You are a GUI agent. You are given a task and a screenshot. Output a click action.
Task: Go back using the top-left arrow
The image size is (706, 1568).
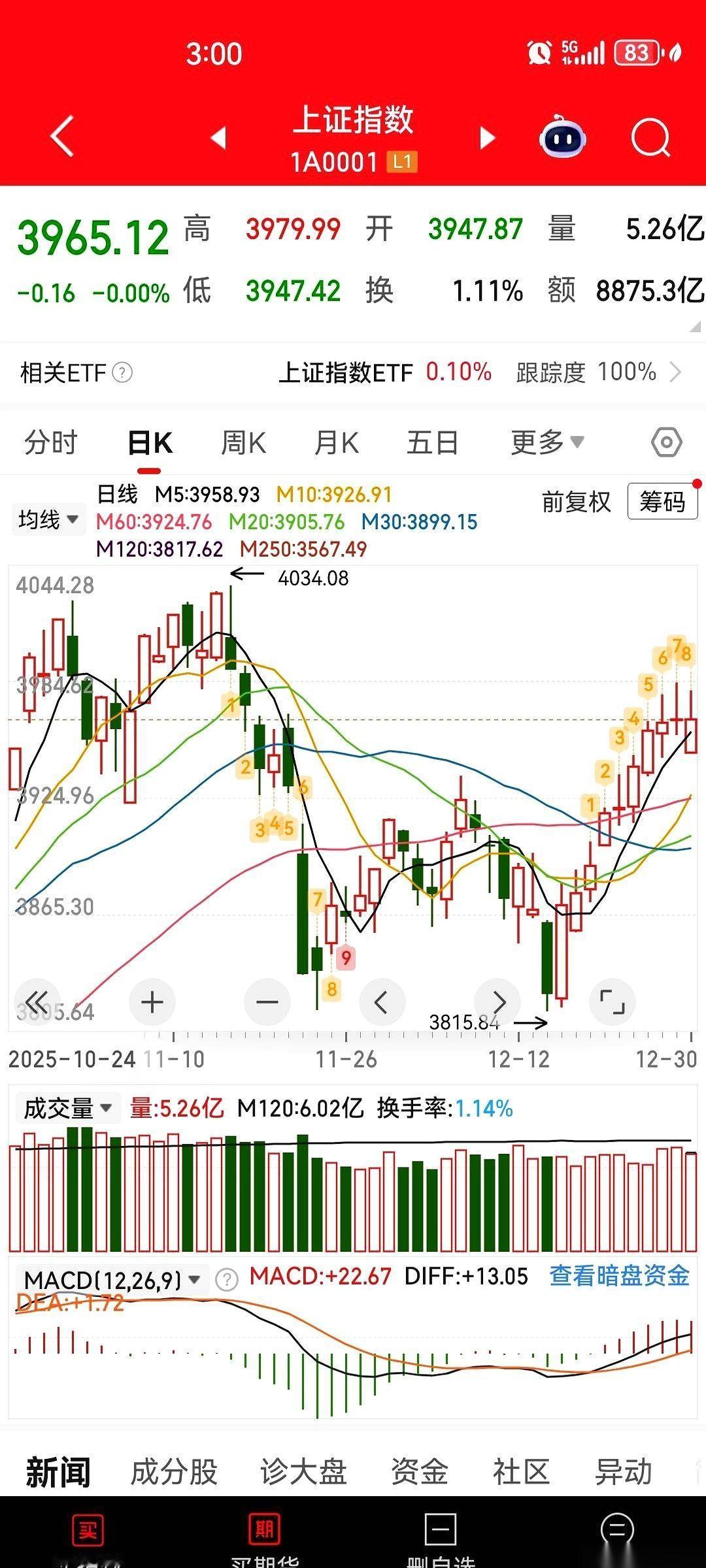coord(62,138)
